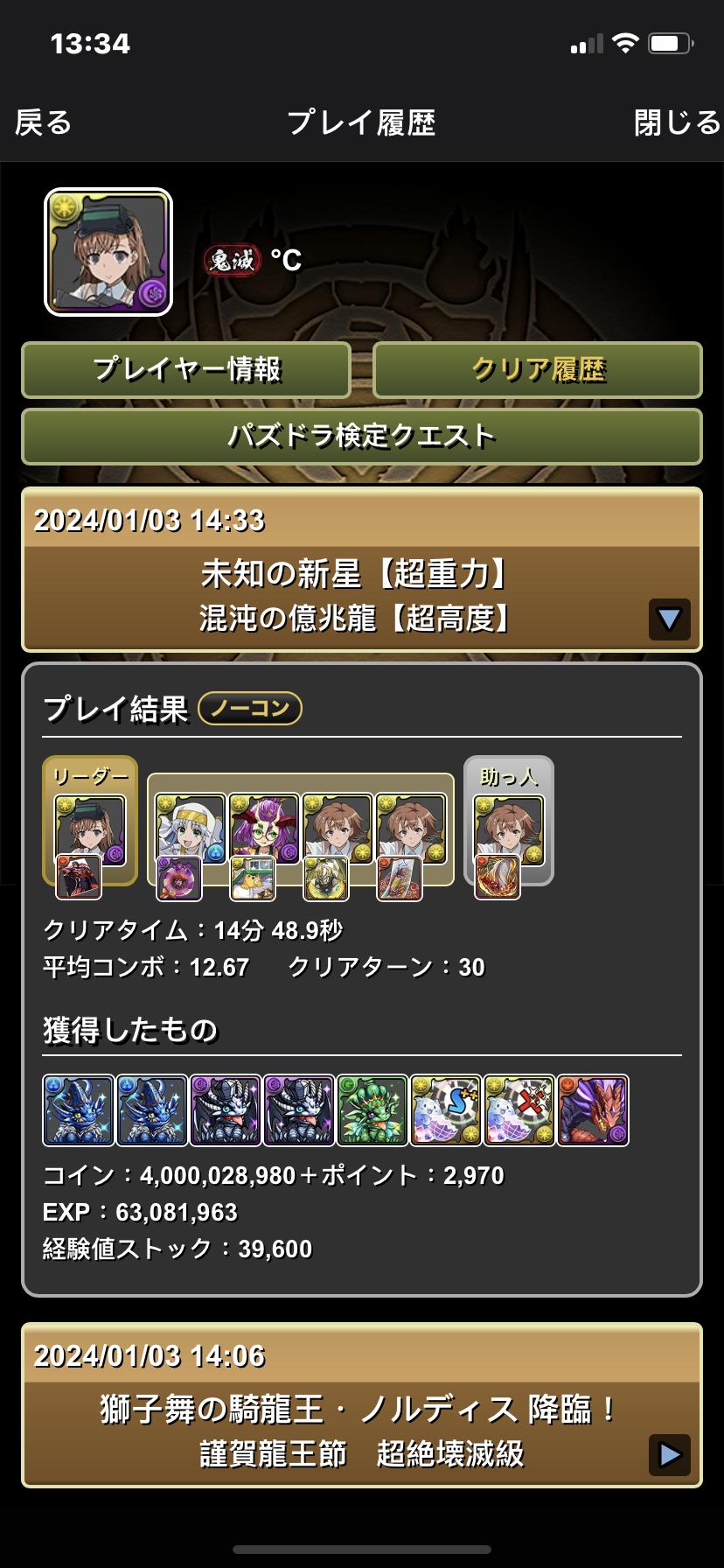This screenshot has width=724, height=1568.
Task: Close the play history with 閉じる
Action: click(677, 122)
